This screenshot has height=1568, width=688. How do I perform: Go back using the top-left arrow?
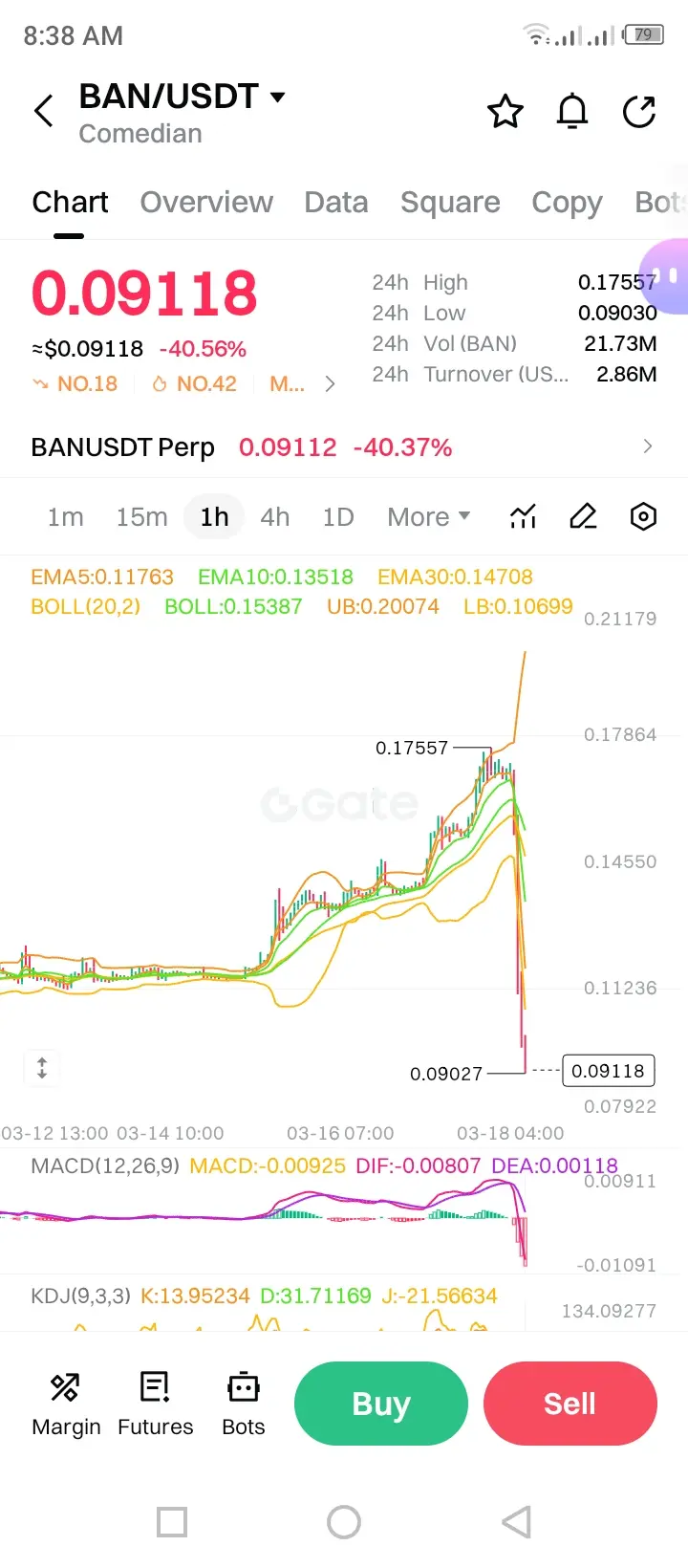click(43, 111)
